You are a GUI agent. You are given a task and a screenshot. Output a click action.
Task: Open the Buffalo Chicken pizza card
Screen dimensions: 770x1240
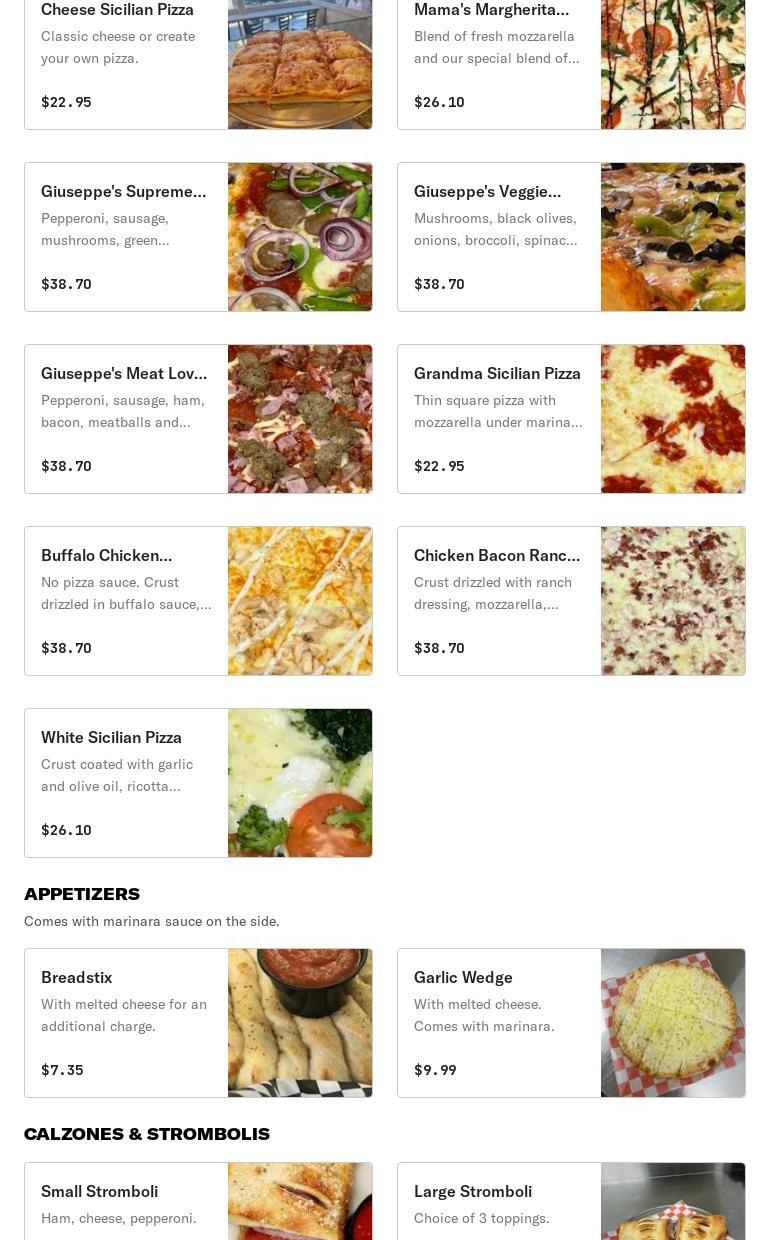pyautogui.click(x=198, y=601)
